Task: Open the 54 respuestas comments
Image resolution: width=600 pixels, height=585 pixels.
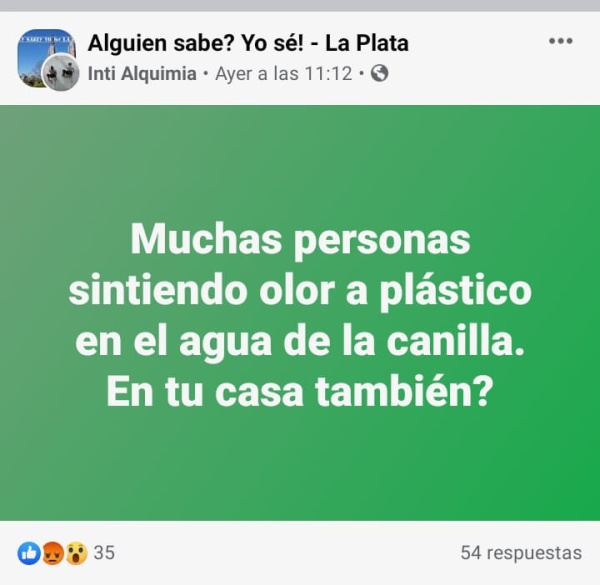Action: coord(520,552)
